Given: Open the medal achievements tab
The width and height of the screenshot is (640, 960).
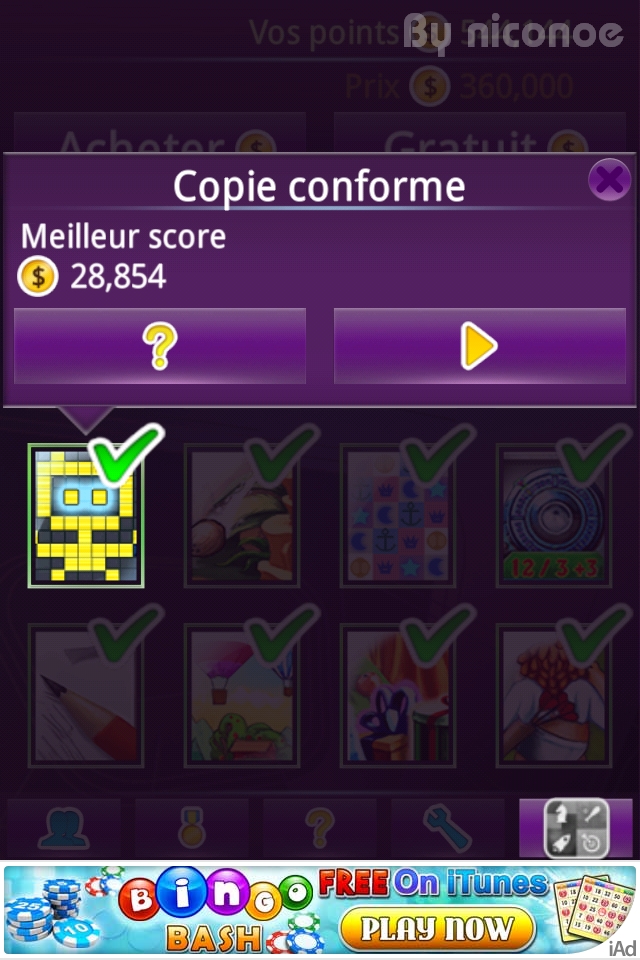Looking at the screenshot, I should tap(192, 828).
